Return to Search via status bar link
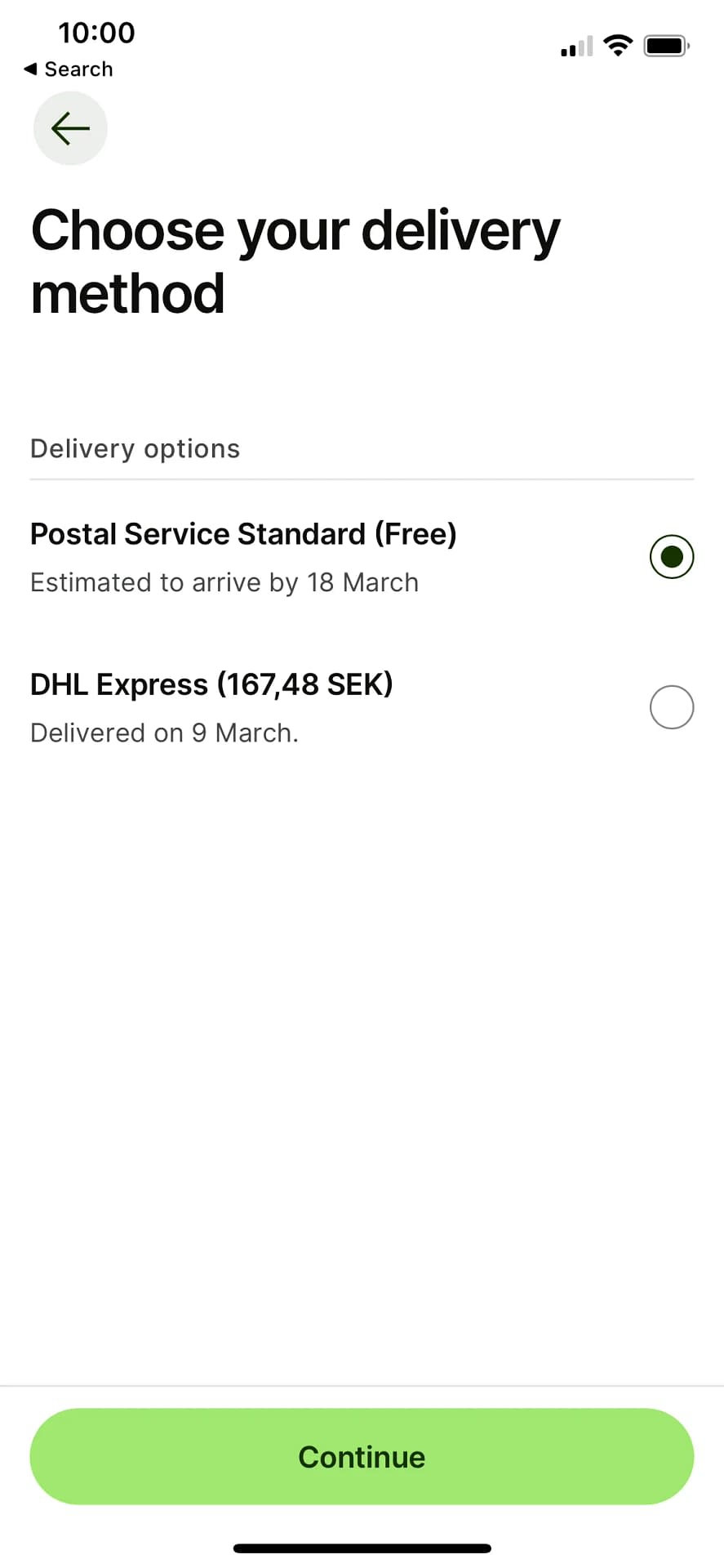The width and height of the screenshot is (724, 1568). click(69, 69)
